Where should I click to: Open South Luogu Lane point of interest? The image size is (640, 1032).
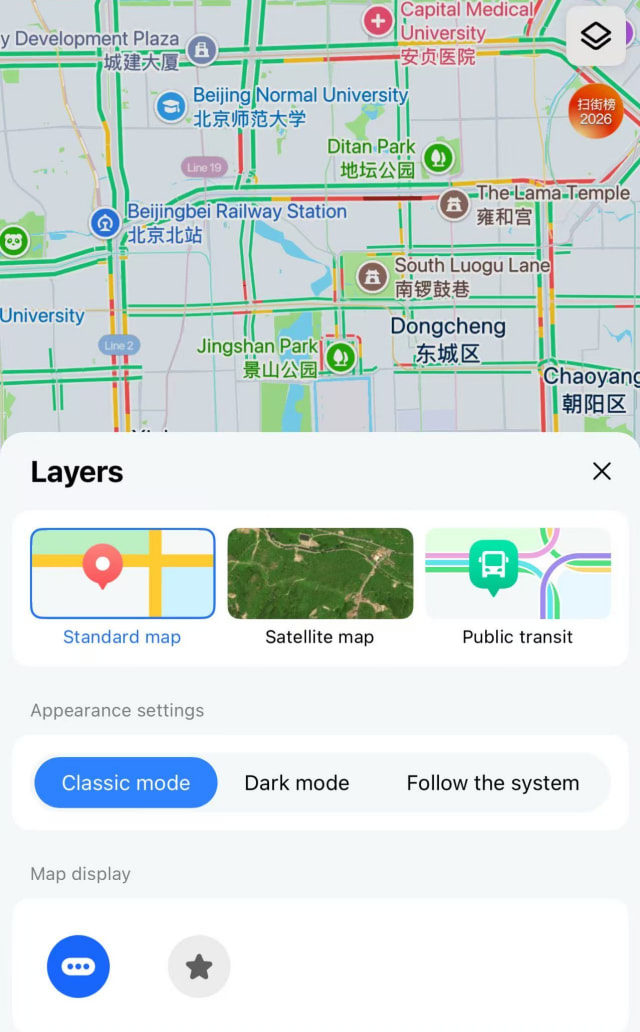click(x=372, y=277)
